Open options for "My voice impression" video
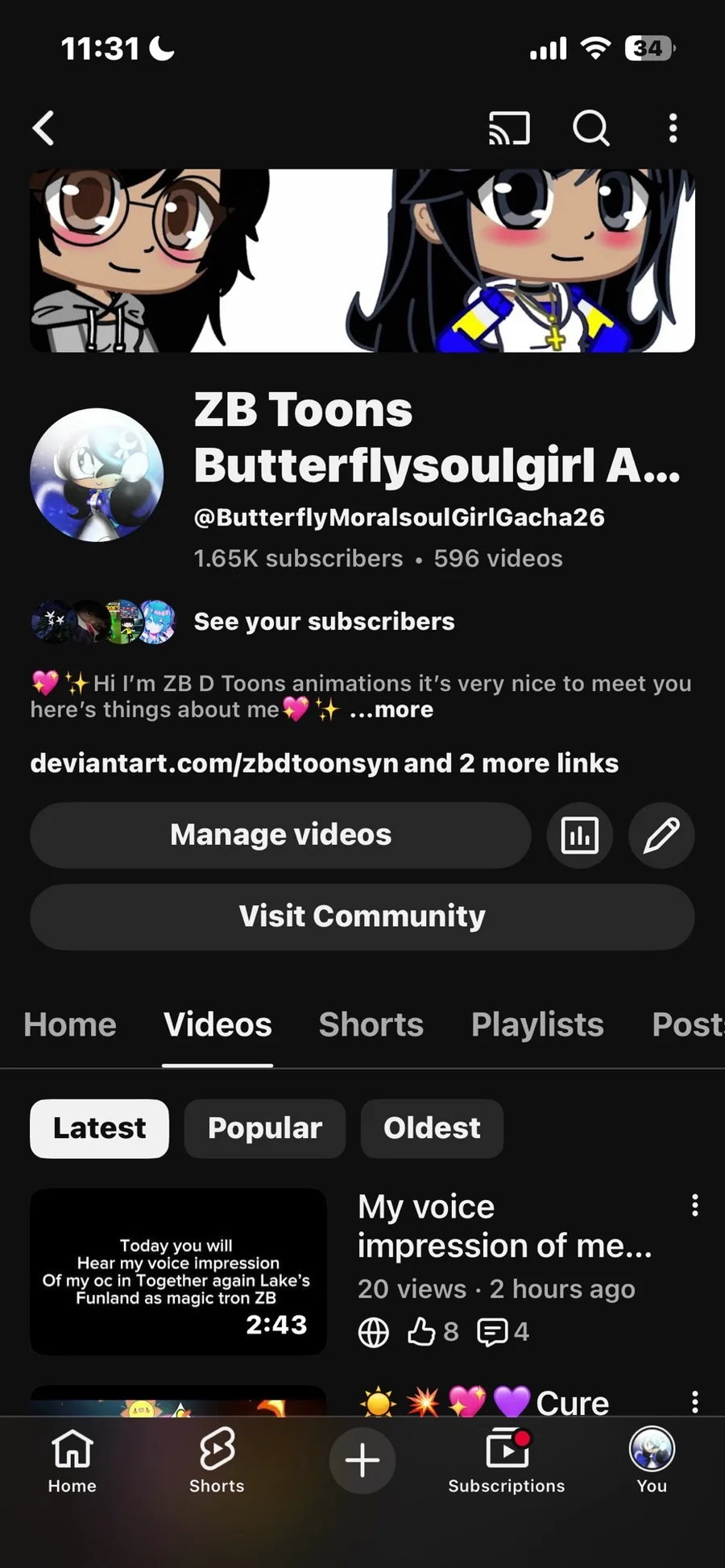 click(x=694, y=1206)
